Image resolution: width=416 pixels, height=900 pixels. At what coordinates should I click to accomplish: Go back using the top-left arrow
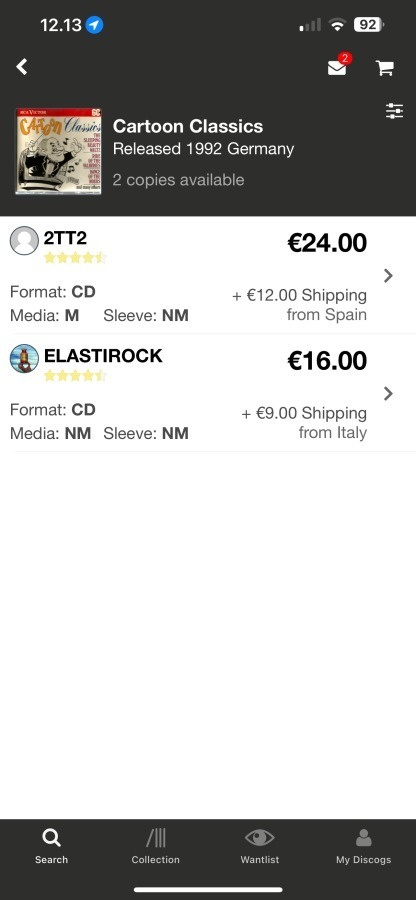tap(22, 67)
